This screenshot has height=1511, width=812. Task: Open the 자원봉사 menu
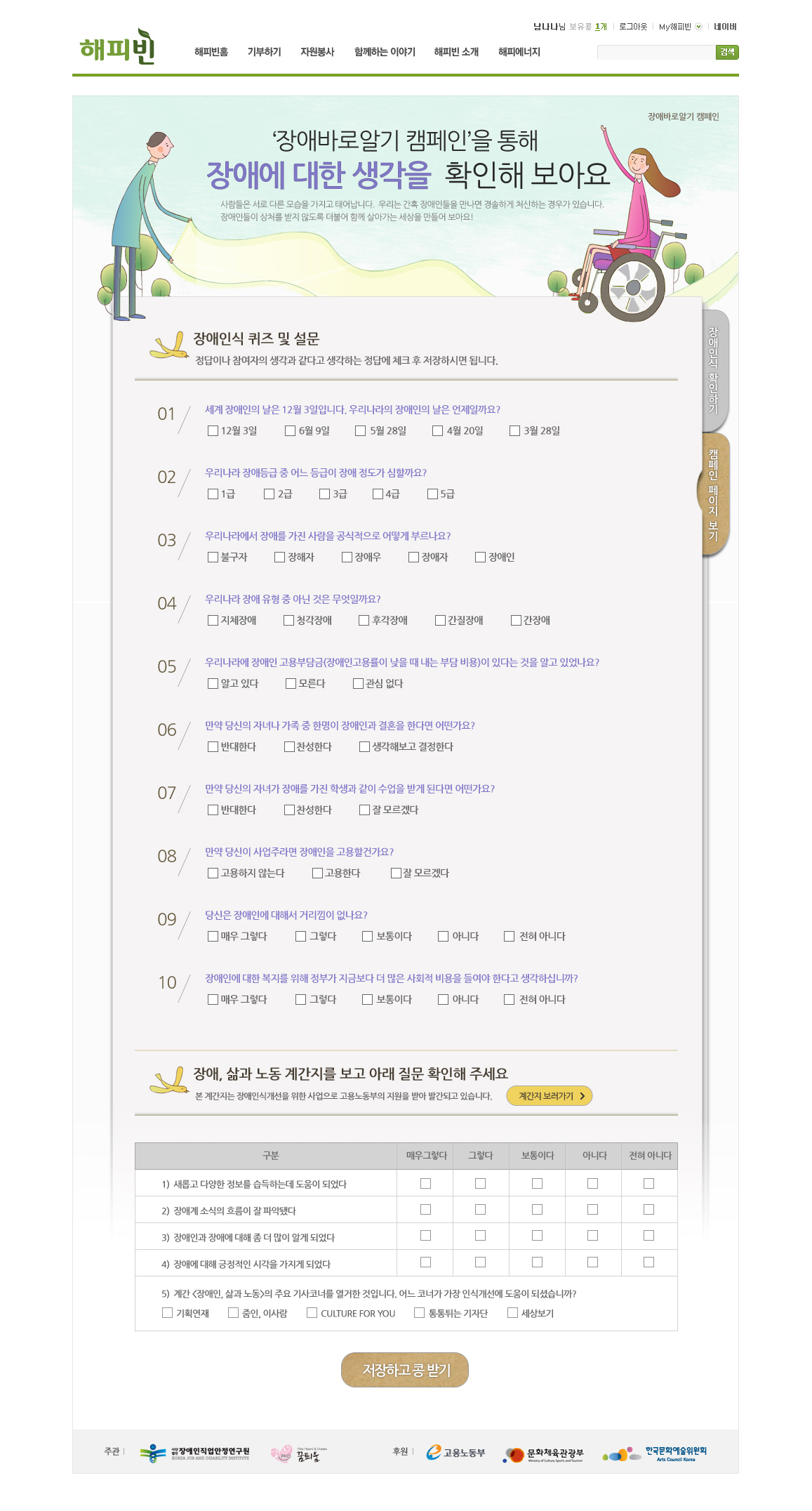317,52
